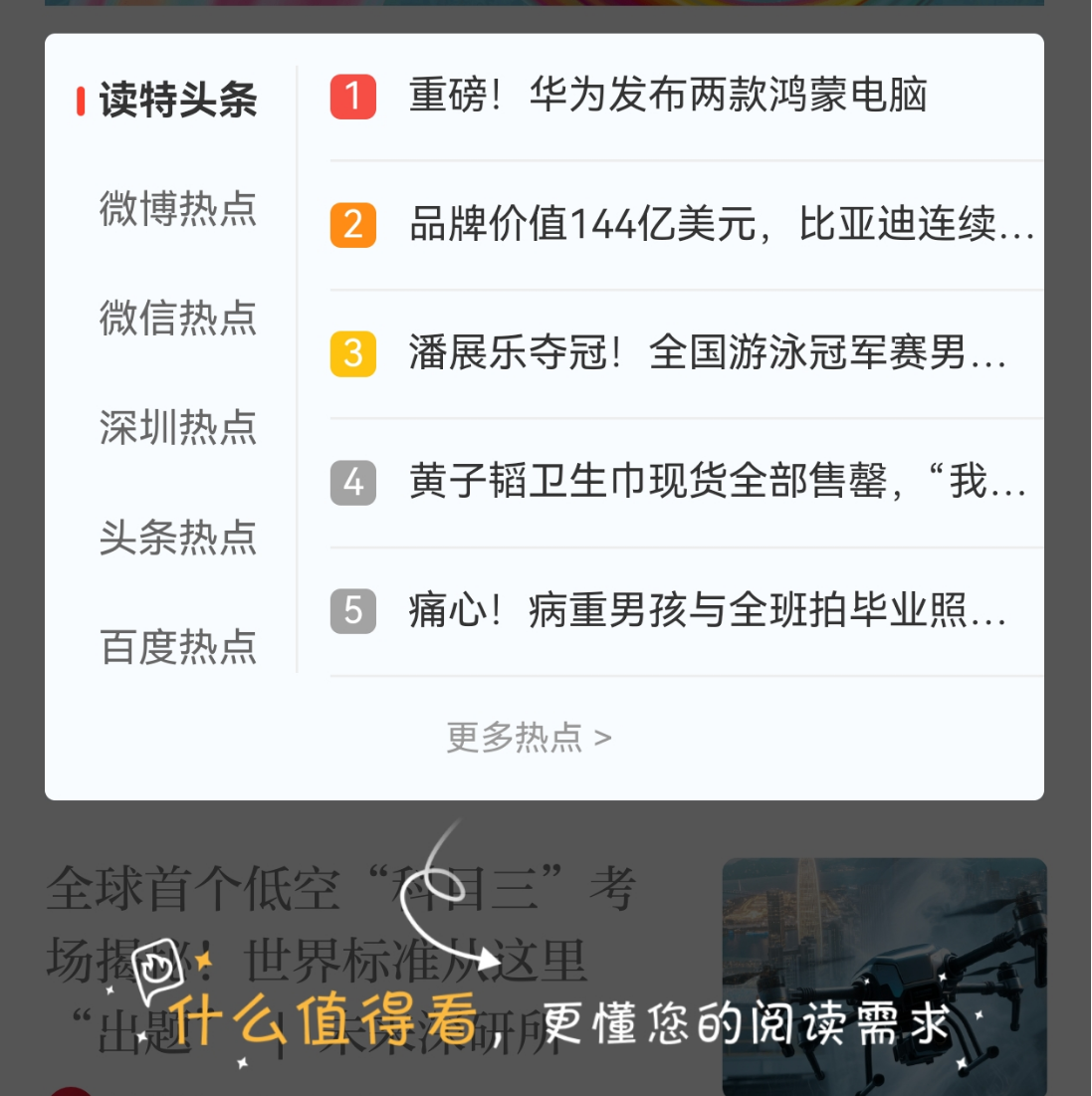The image size is (1092, 1096).
Task: Switch to 微信热点 tab
Action: (177, 319)
